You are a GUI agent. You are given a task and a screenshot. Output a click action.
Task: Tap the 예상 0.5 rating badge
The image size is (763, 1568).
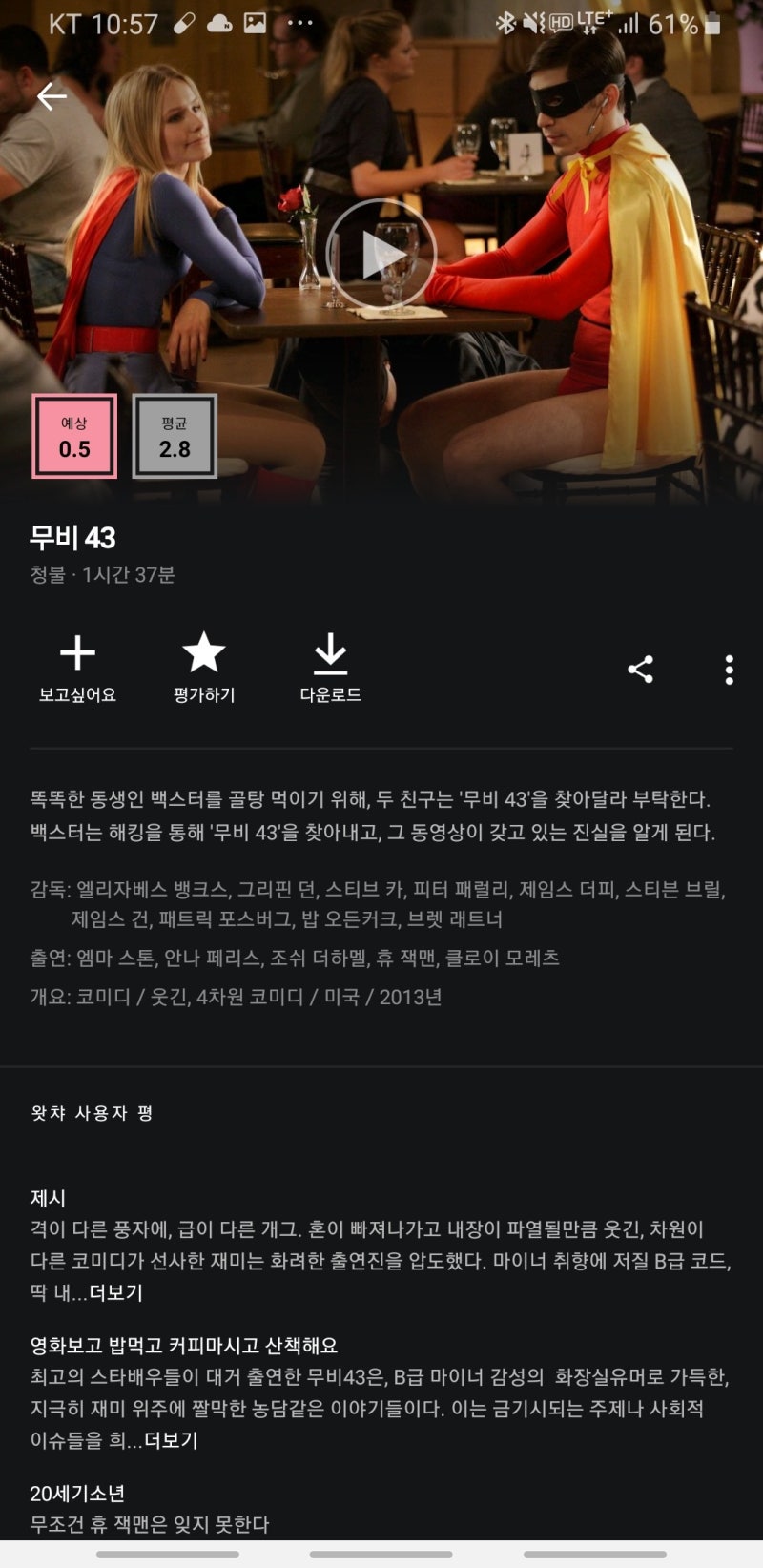click(72, 436)
